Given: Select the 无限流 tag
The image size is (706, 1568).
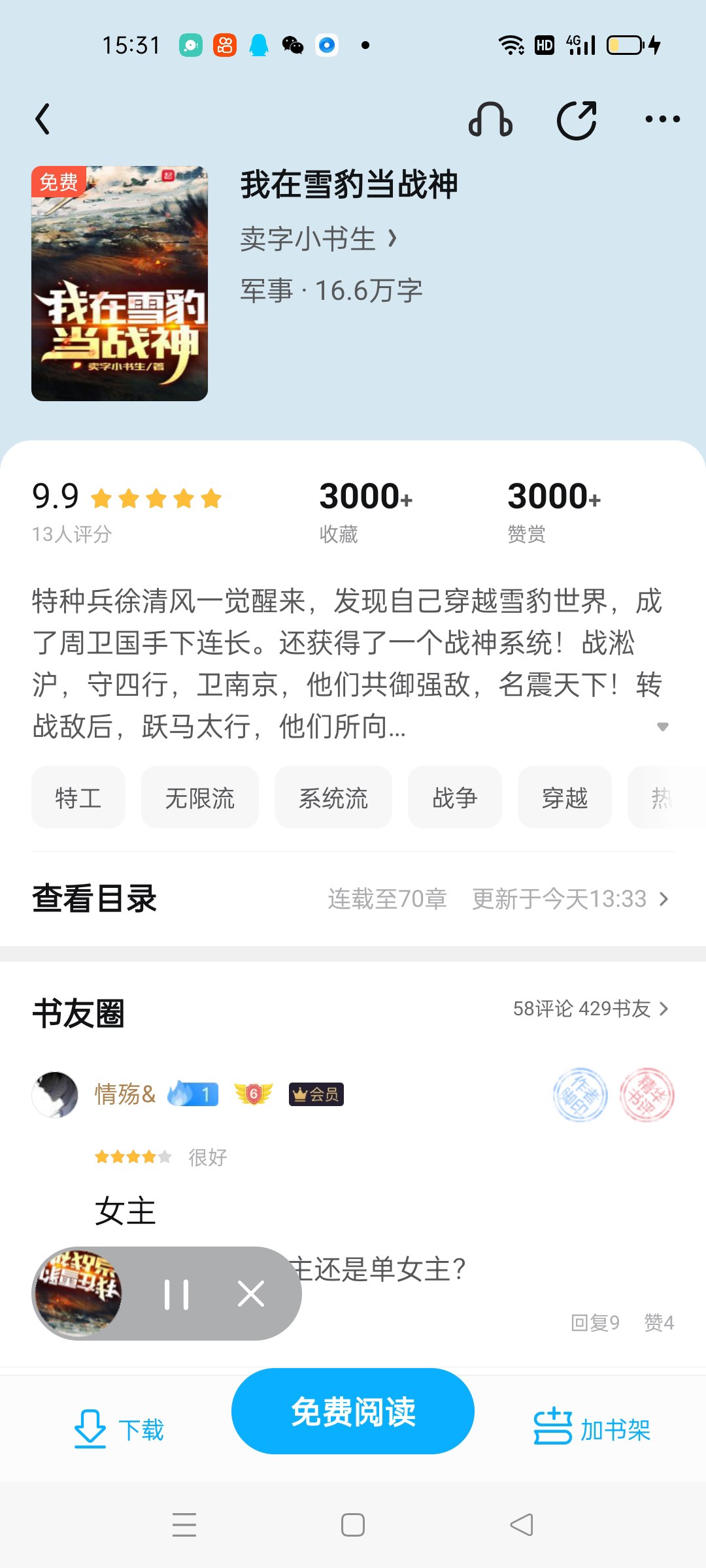Looking at the screenshot, I should 200,798.
